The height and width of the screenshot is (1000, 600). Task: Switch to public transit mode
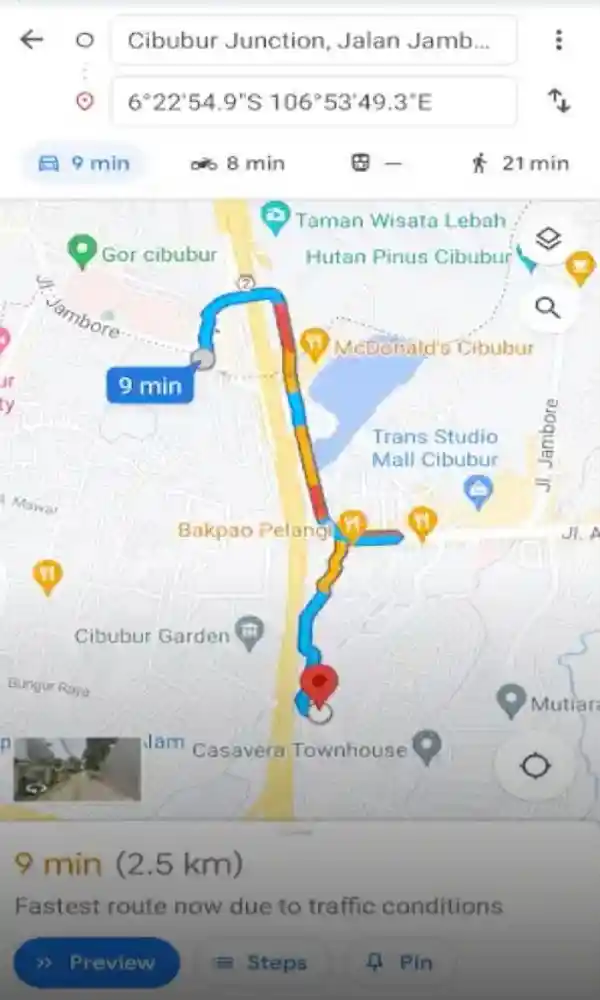click(376, 163)
